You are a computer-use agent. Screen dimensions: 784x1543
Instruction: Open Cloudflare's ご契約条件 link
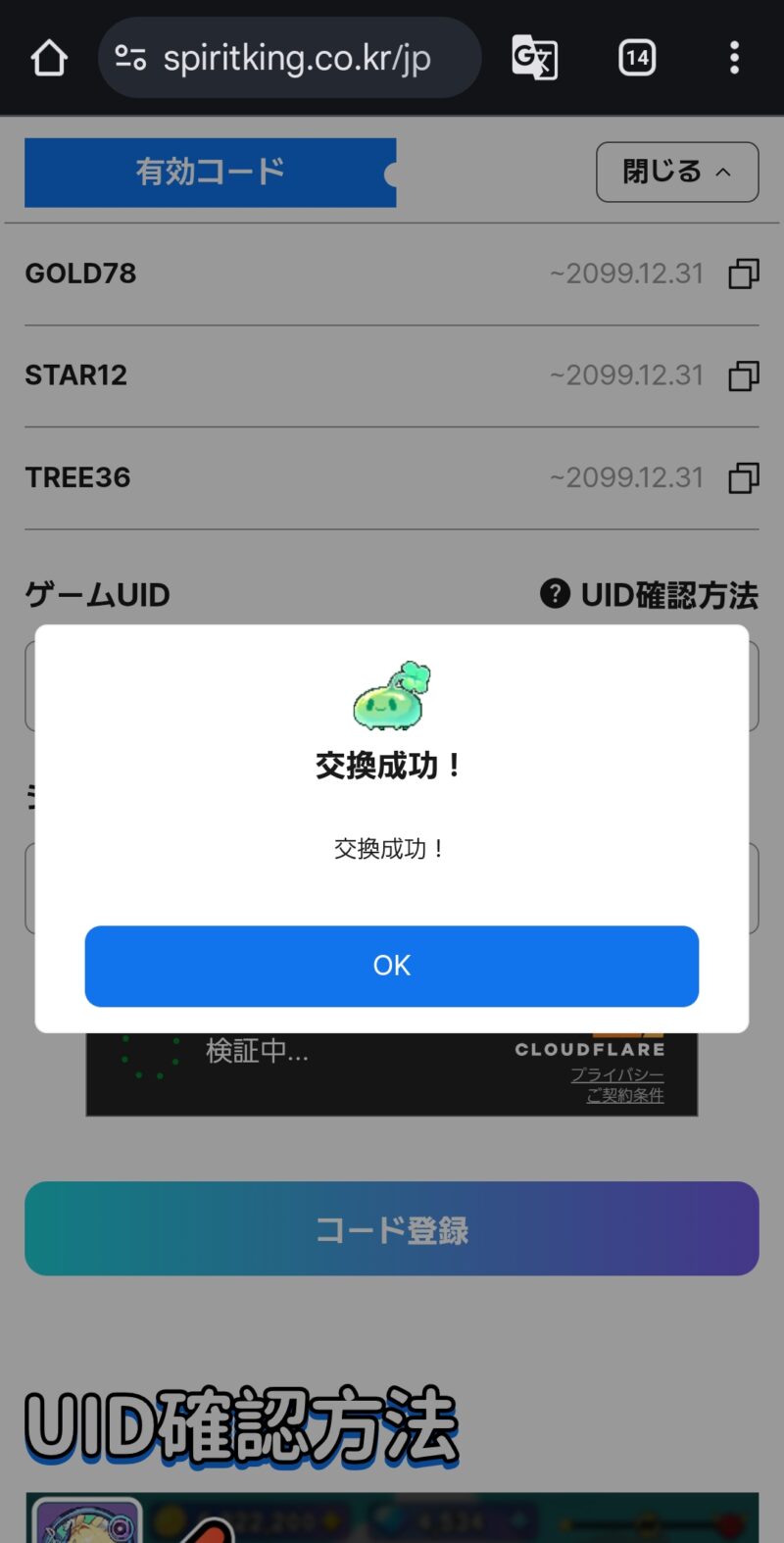click(625, 1095)
